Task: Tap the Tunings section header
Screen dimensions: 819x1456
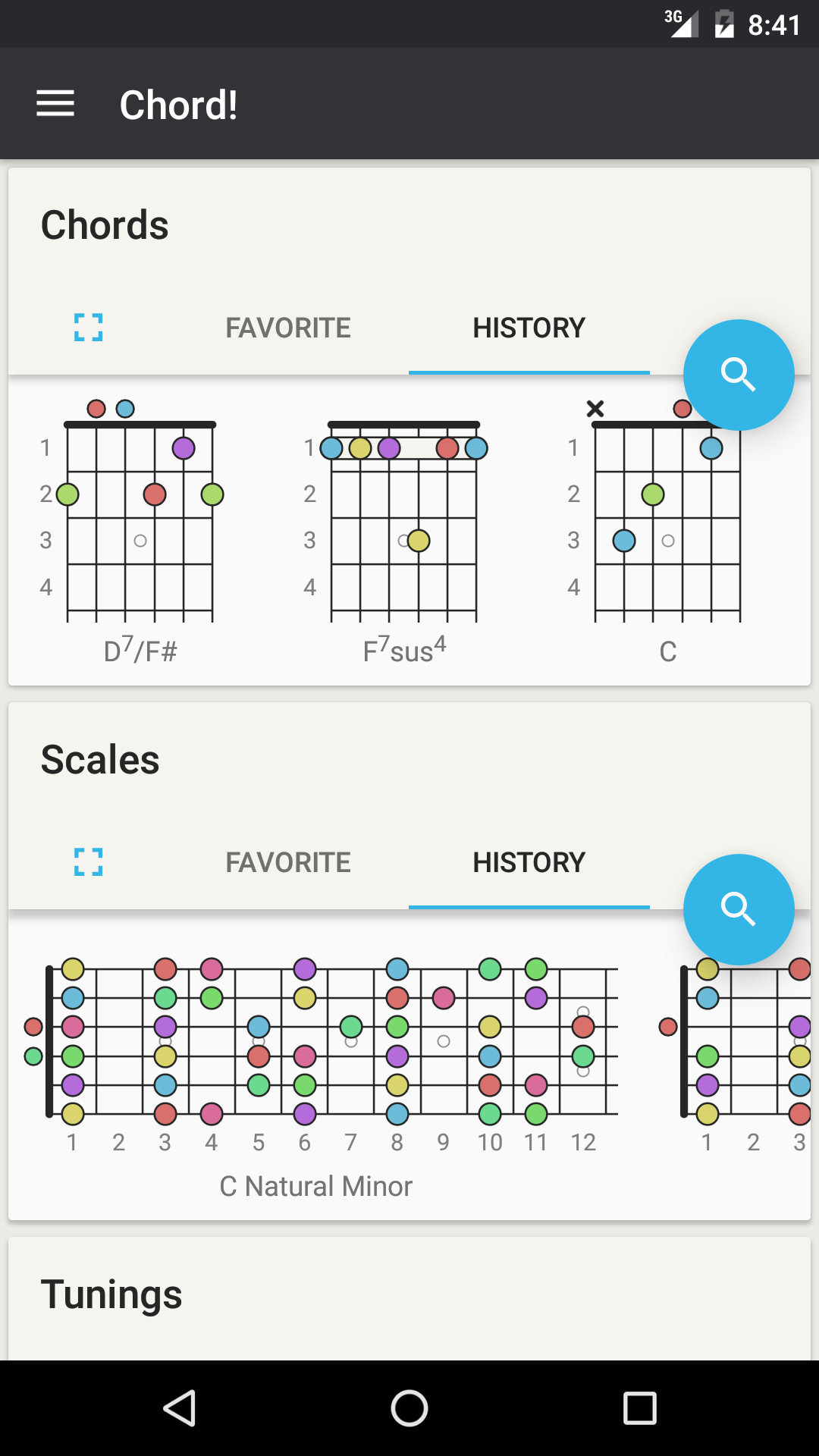Action: point(111,1293)
